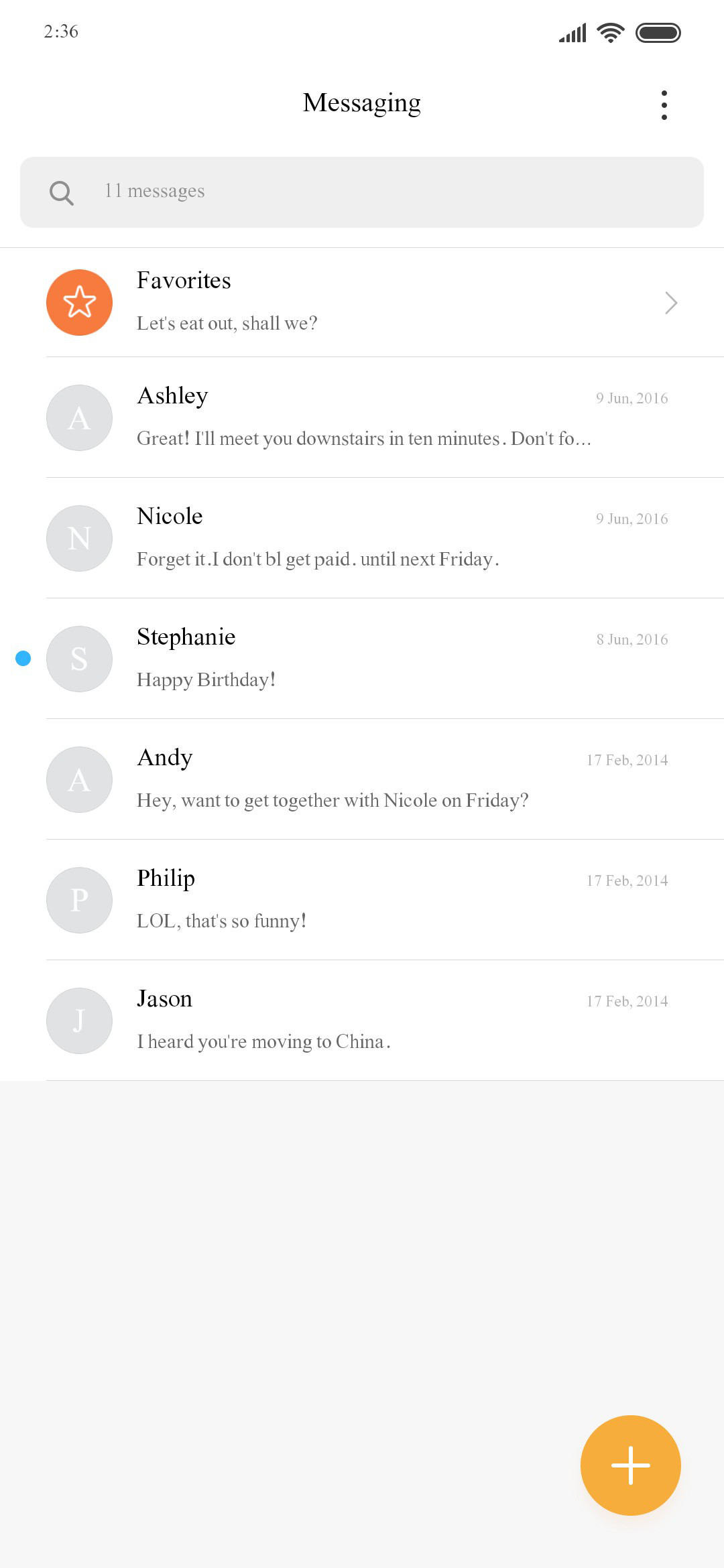Open the three-dot overflow menu
The width and height of the screenshot is (724, 1568).
pos(664,105)
